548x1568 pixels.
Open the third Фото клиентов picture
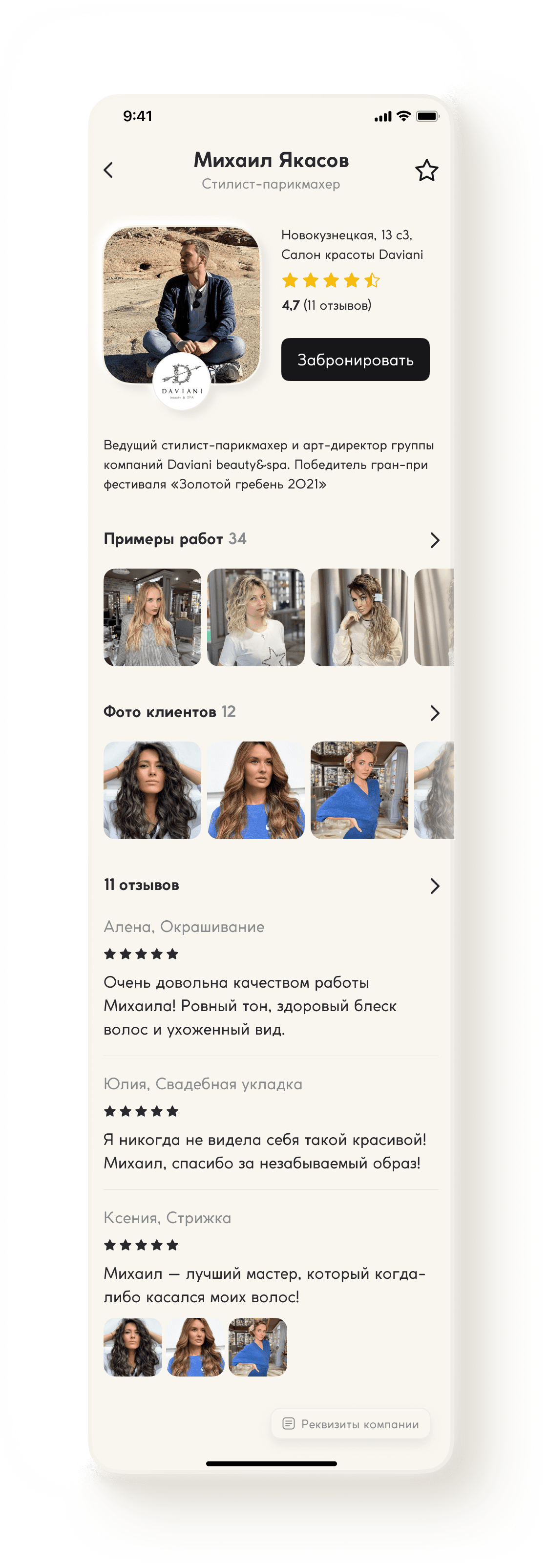point(359,790)
